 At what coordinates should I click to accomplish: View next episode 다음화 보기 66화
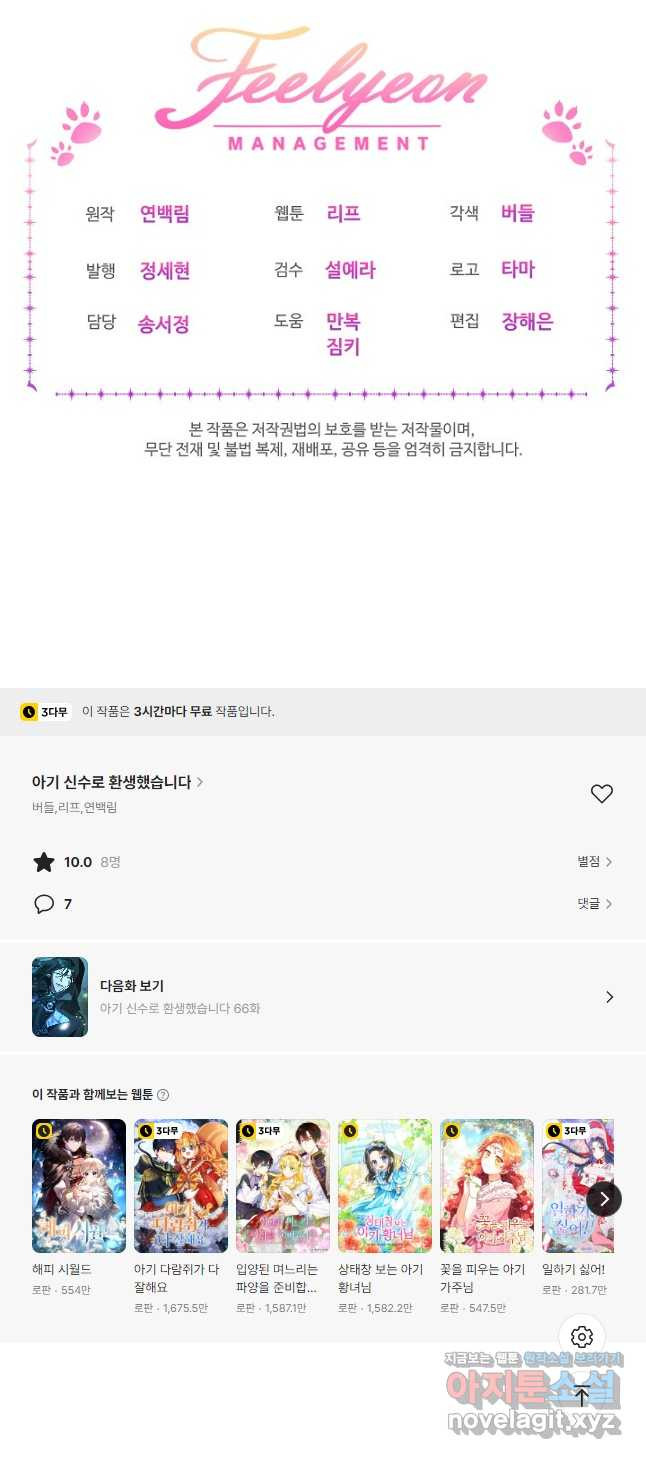(x=322, y=997)
